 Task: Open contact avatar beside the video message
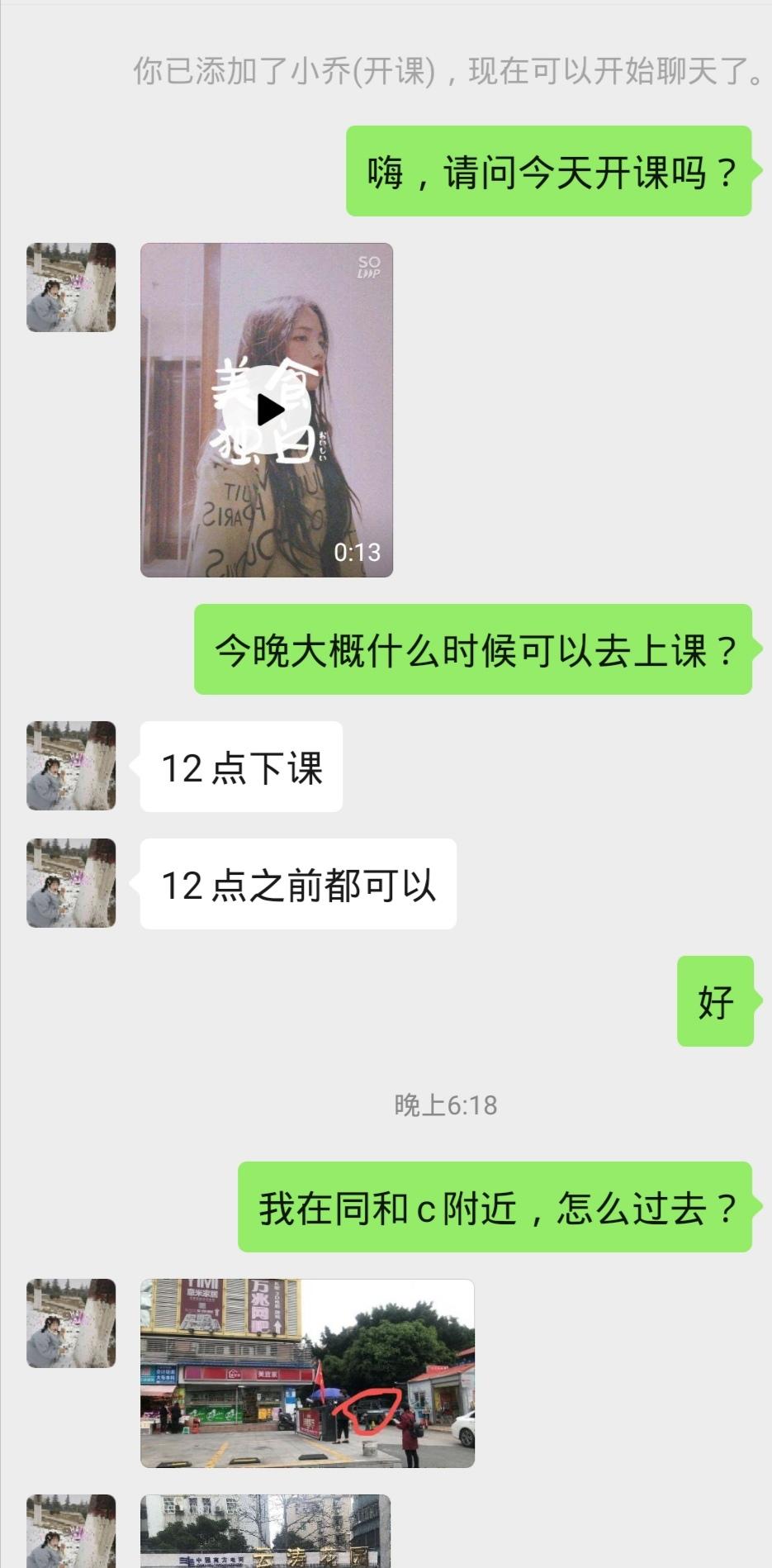[71, 287]
